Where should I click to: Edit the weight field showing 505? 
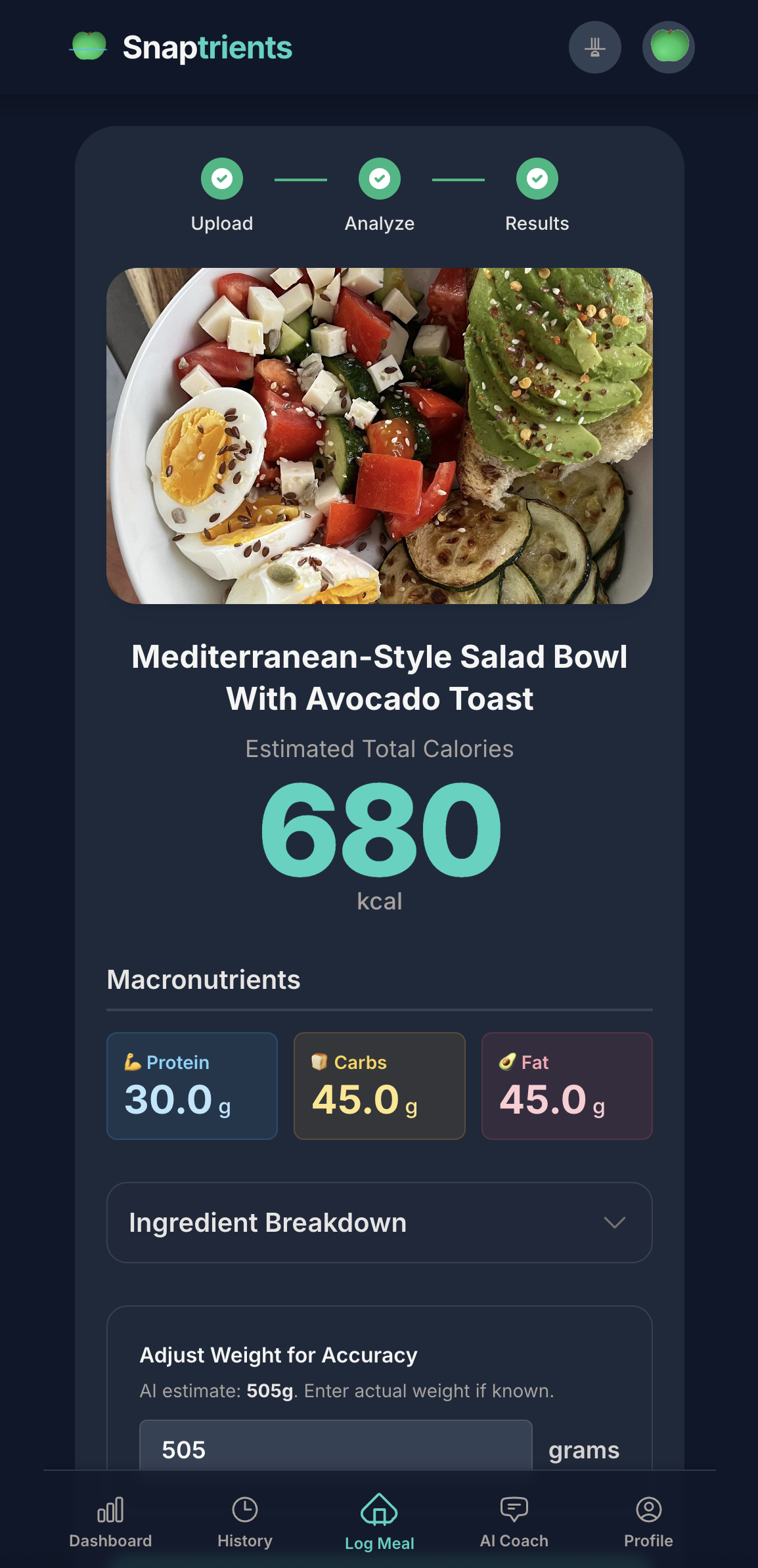pos(335,1449)
